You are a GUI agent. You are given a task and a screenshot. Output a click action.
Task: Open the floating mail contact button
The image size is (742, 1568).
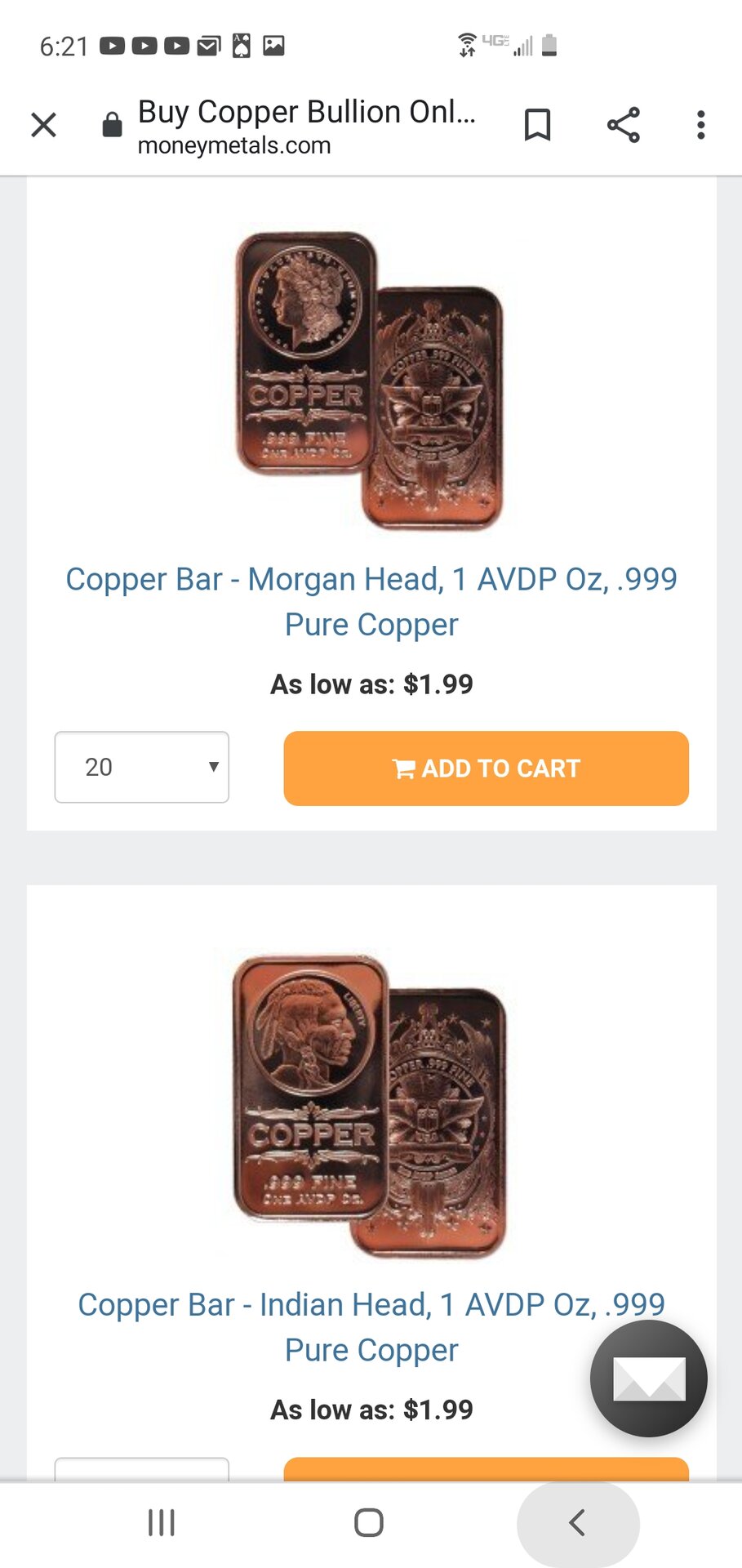648,1378
